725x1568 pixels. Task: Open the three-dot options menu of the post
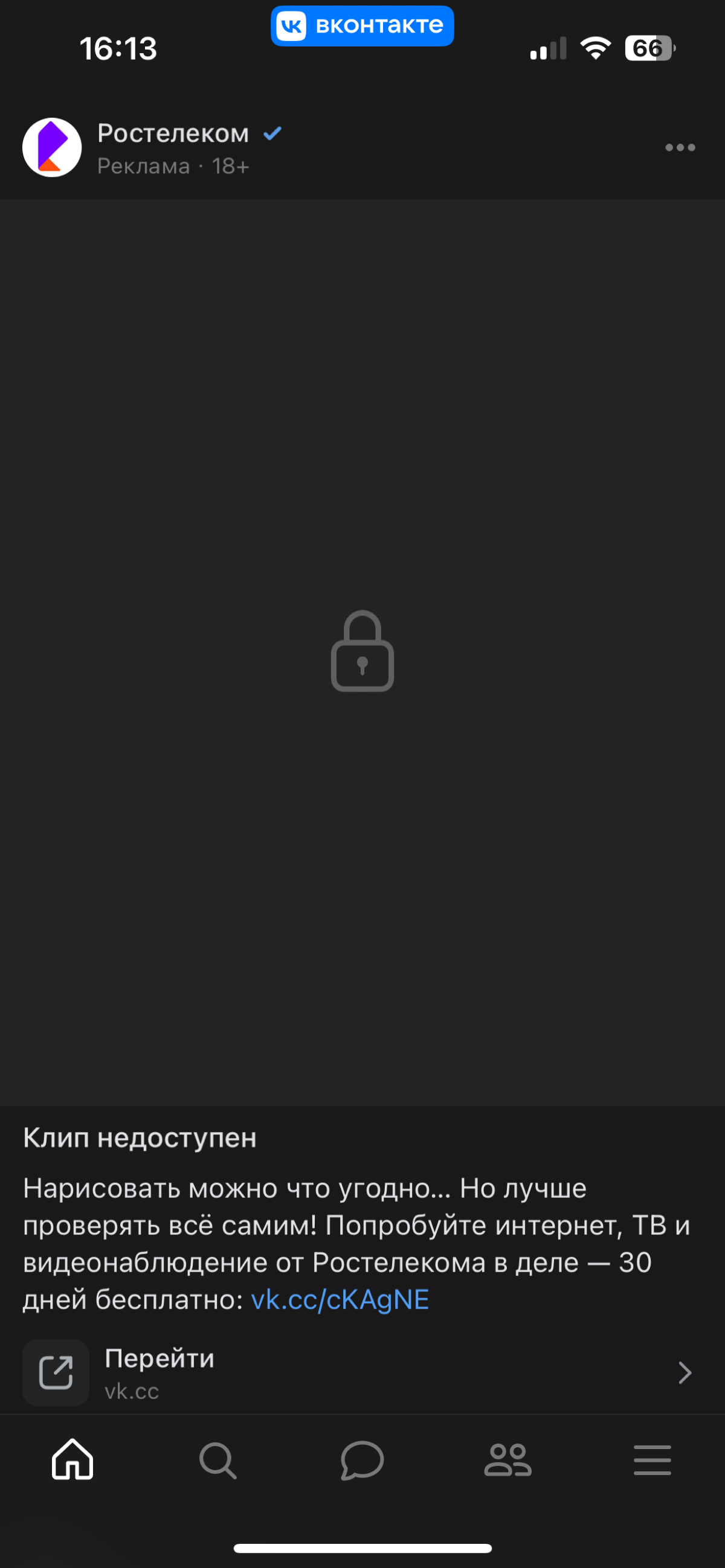click(680, 147)
